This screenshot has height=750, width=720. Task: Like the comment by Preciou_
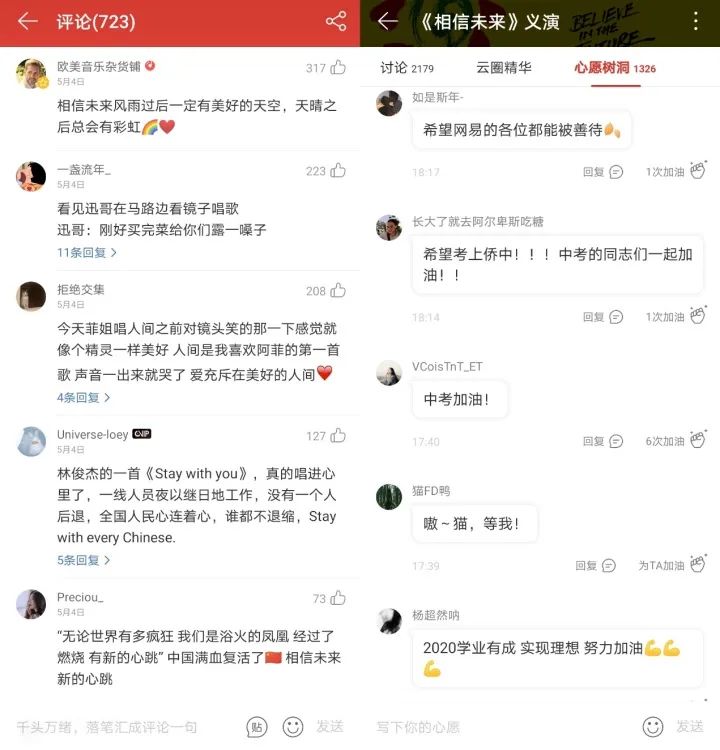[x=338, y=598]
